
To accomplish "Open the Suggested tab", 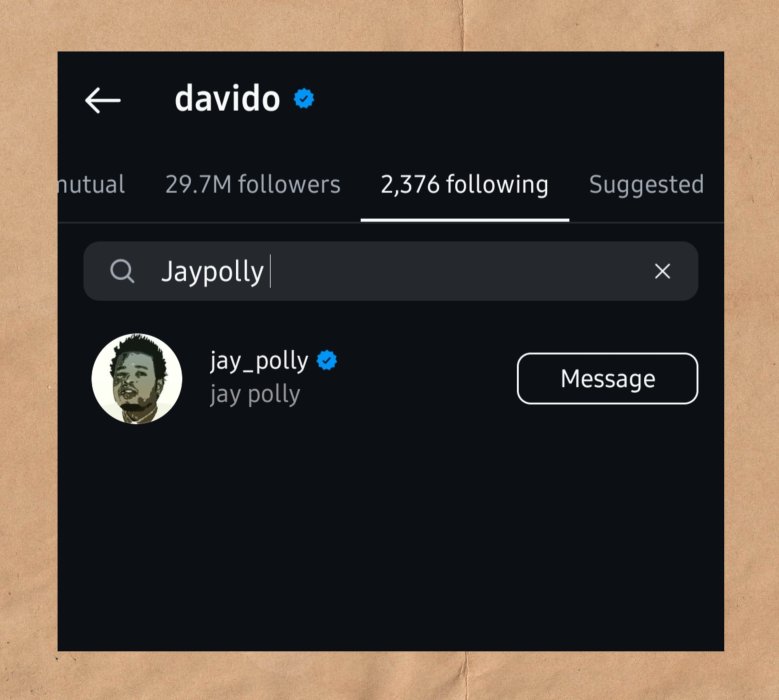I will point(646,185).
